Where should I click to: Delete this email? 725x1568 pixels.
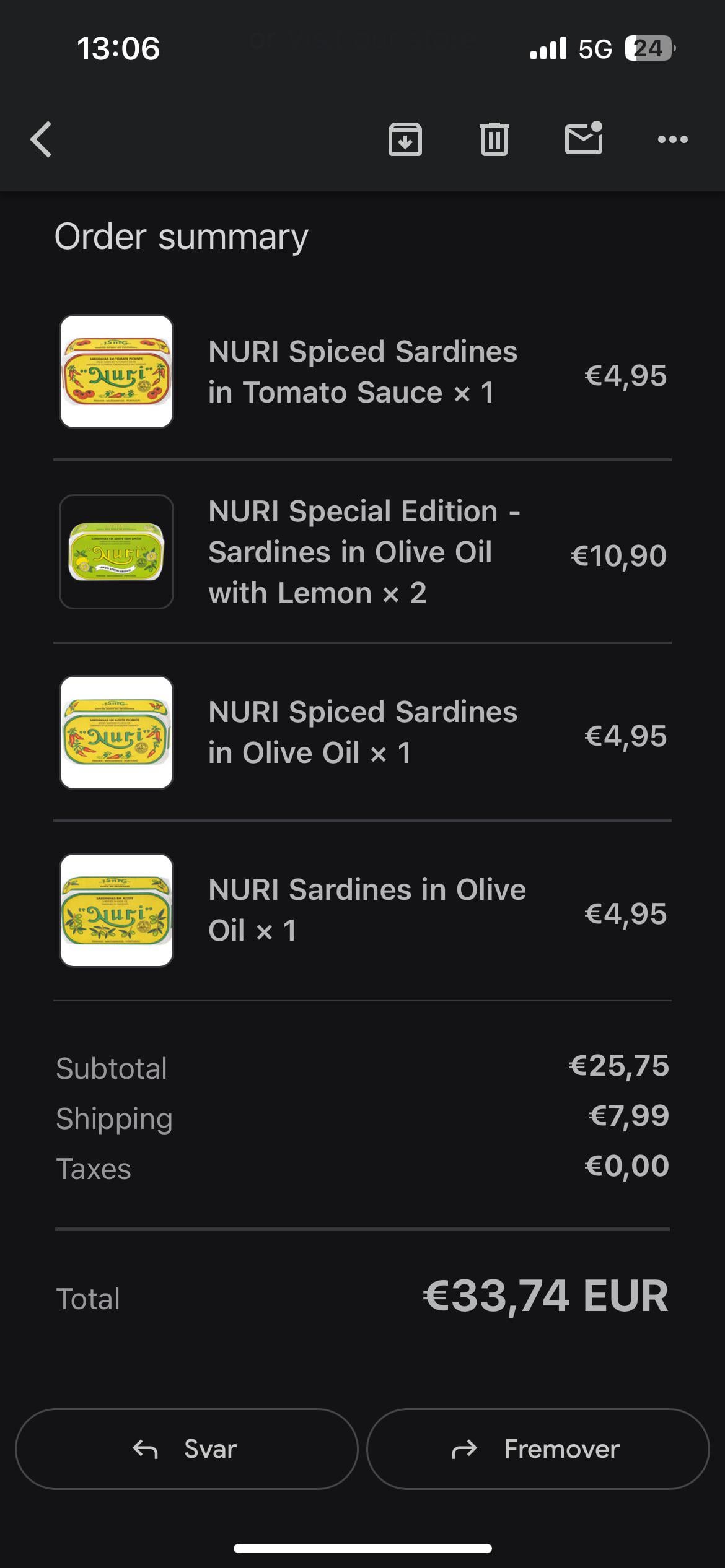[x=494, y=139]
